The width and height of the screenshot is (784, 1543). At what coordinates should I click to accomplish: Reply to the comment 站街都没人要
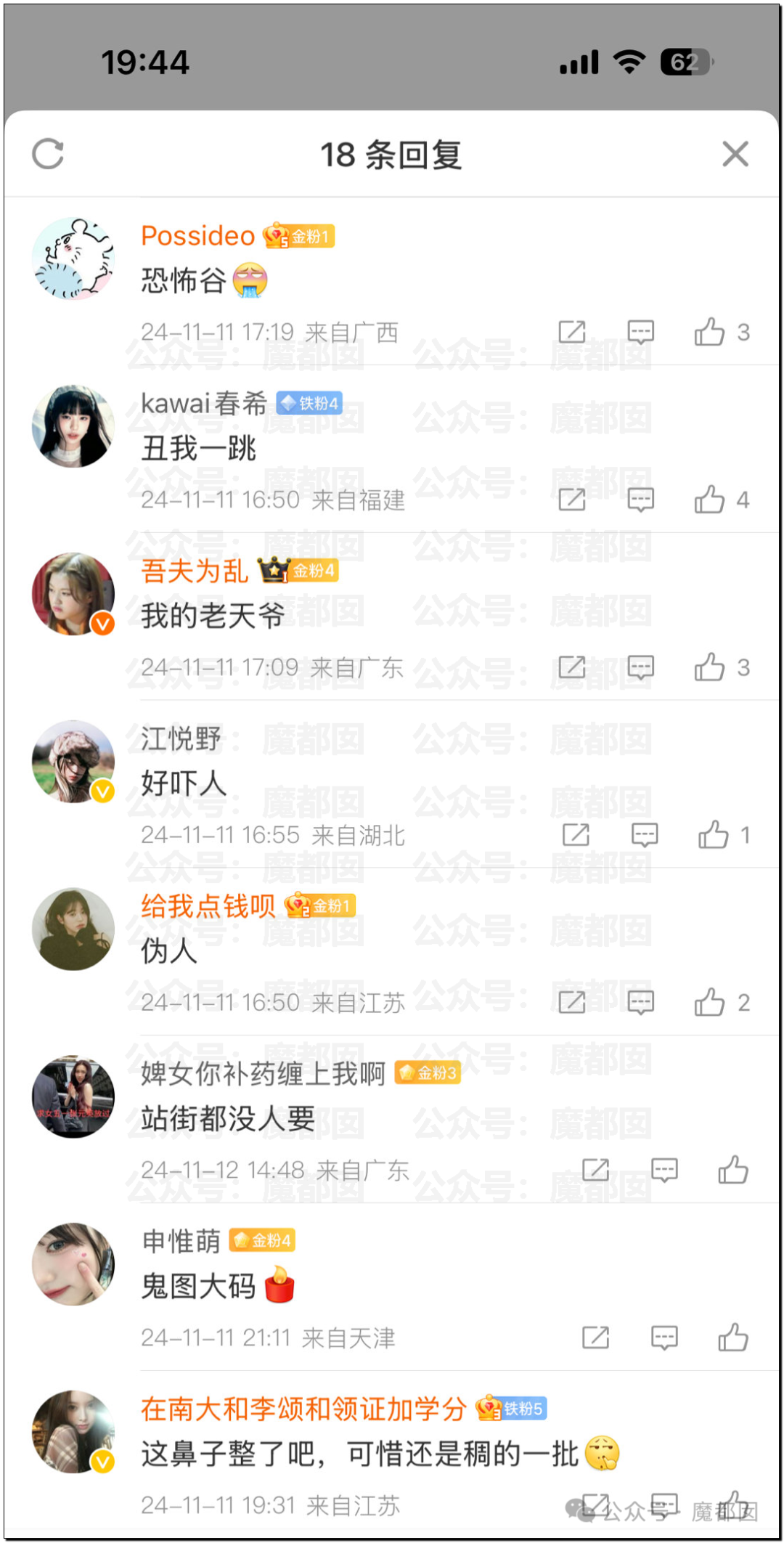coord(664,1170)
